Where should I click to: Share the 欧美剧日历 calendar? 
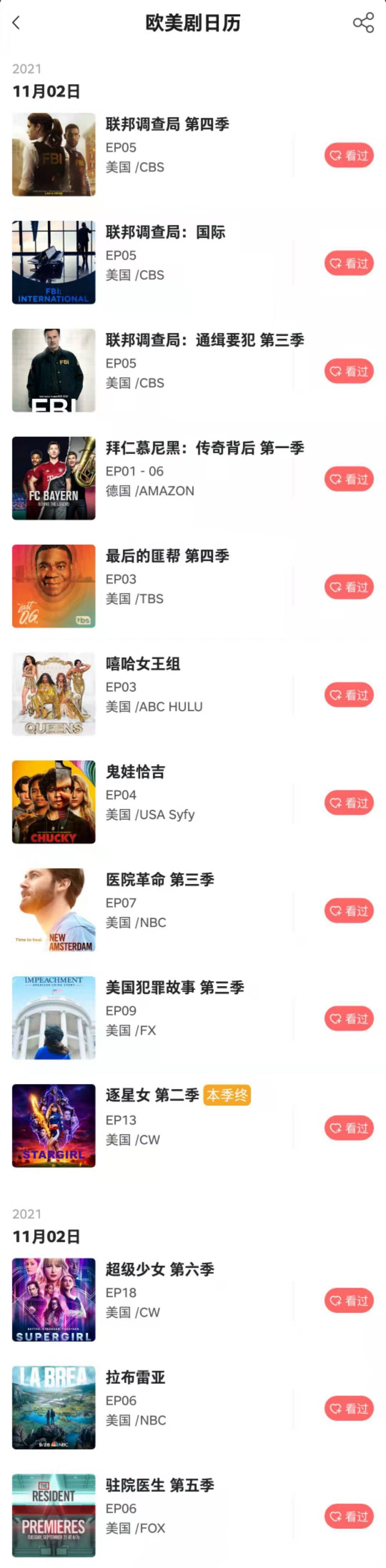pos(363,23)
